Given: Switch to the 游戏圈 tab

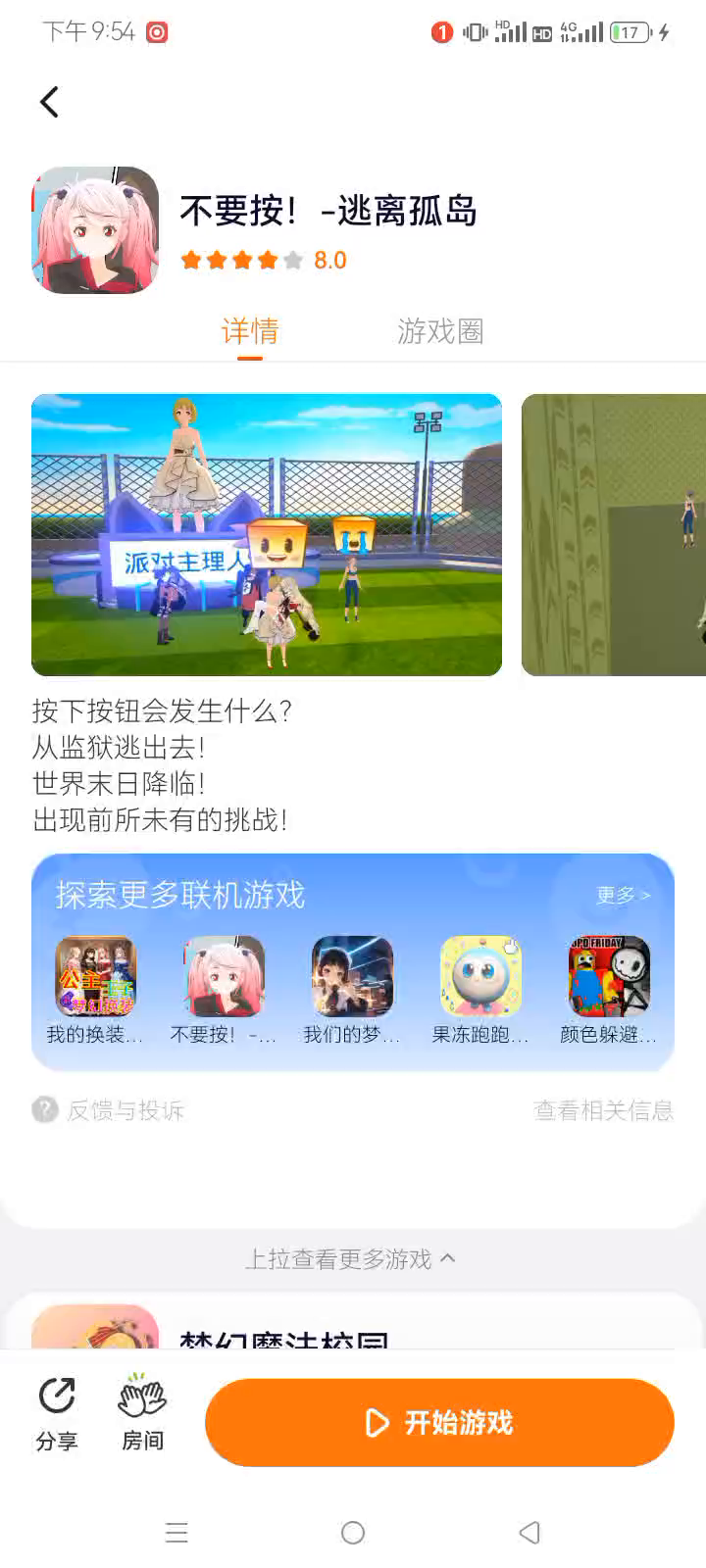Looking at the screenshot, I should pos(440,331).
